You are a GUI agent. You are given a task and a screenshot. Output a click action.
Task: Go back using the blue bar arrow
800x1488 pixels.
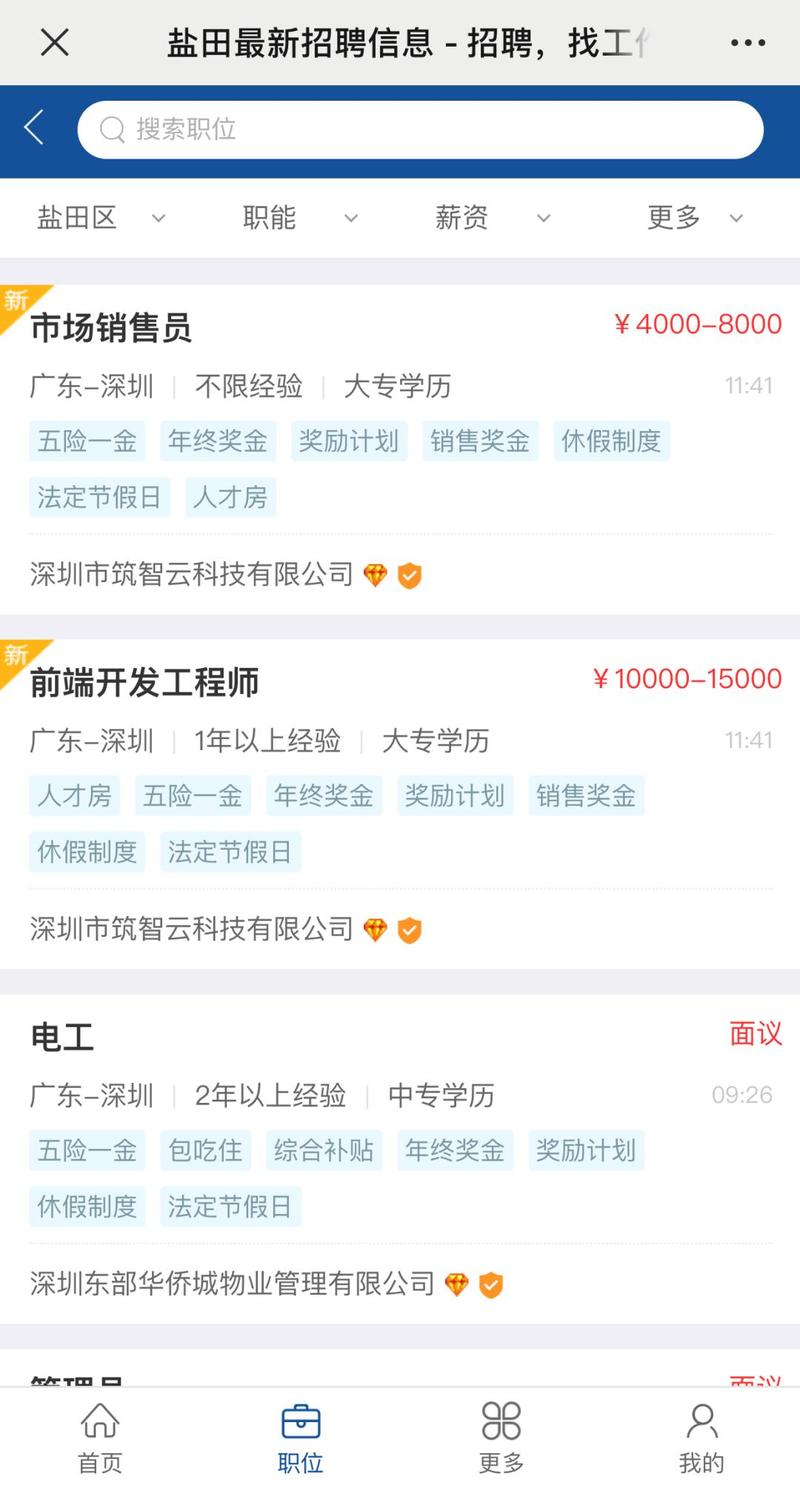point(35,128)
